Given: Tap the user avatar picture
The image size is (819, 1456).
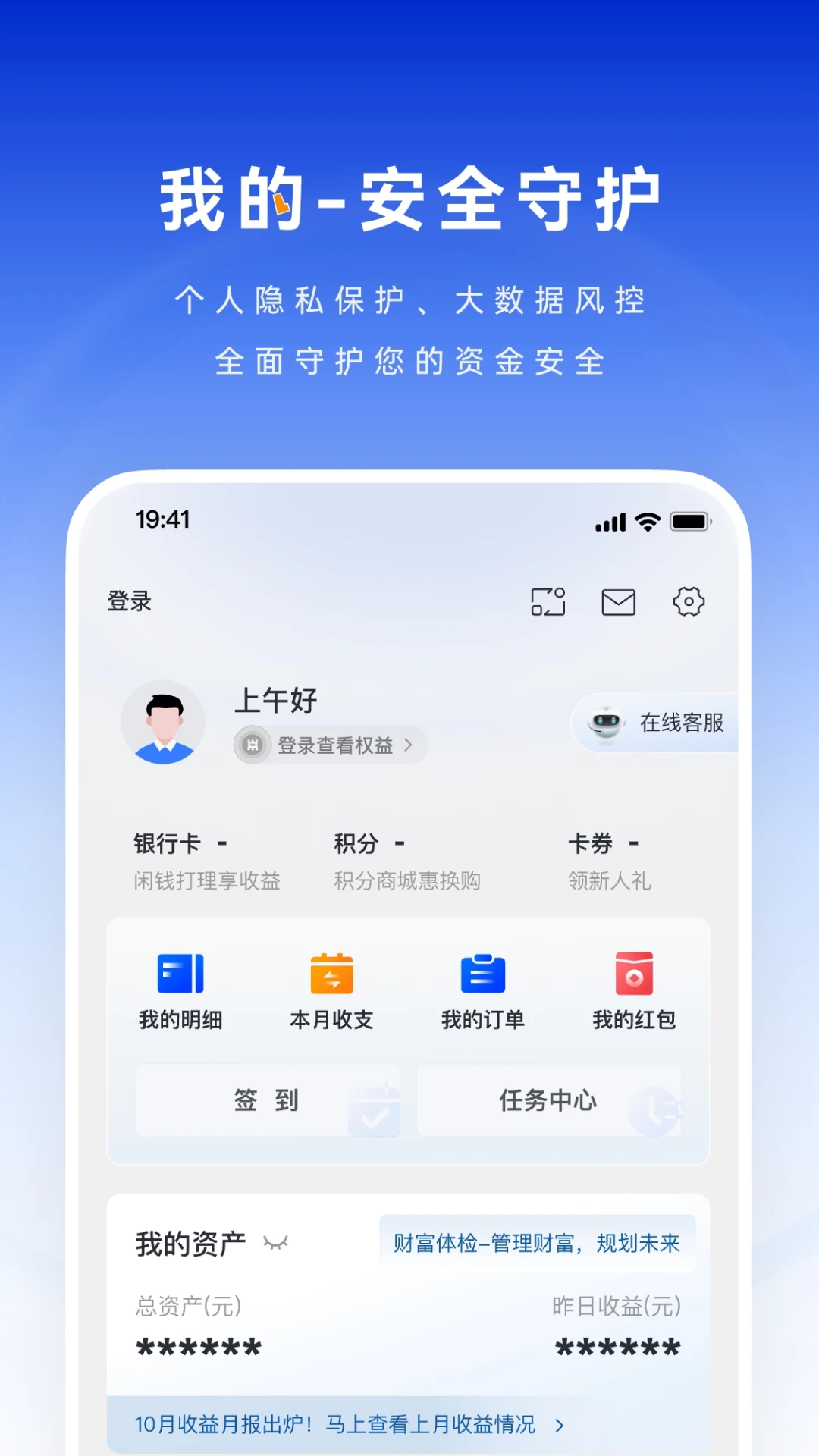Looking at the screenshot, I should click(x=163, y=722).
